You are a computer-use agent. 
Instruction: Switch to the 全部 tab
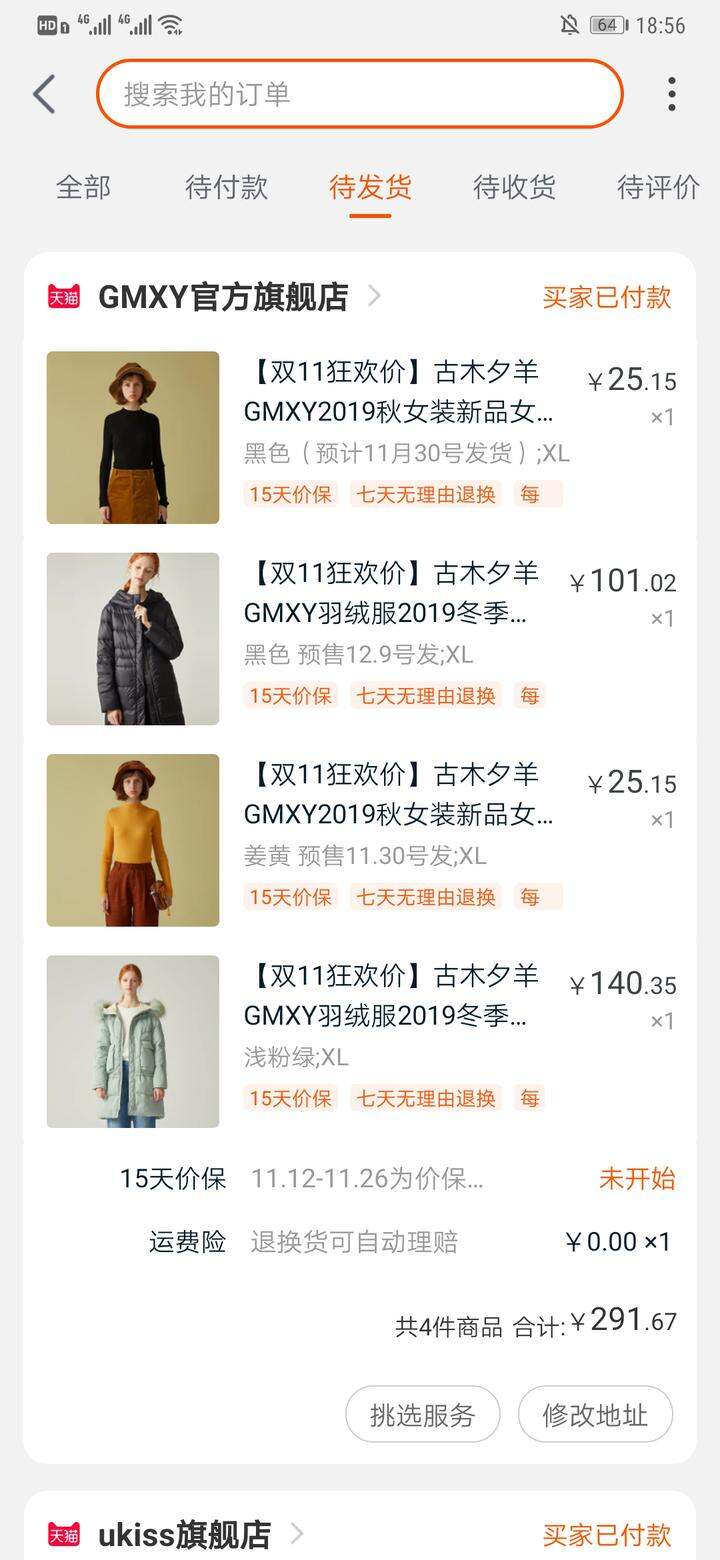[x=83, y=187]
